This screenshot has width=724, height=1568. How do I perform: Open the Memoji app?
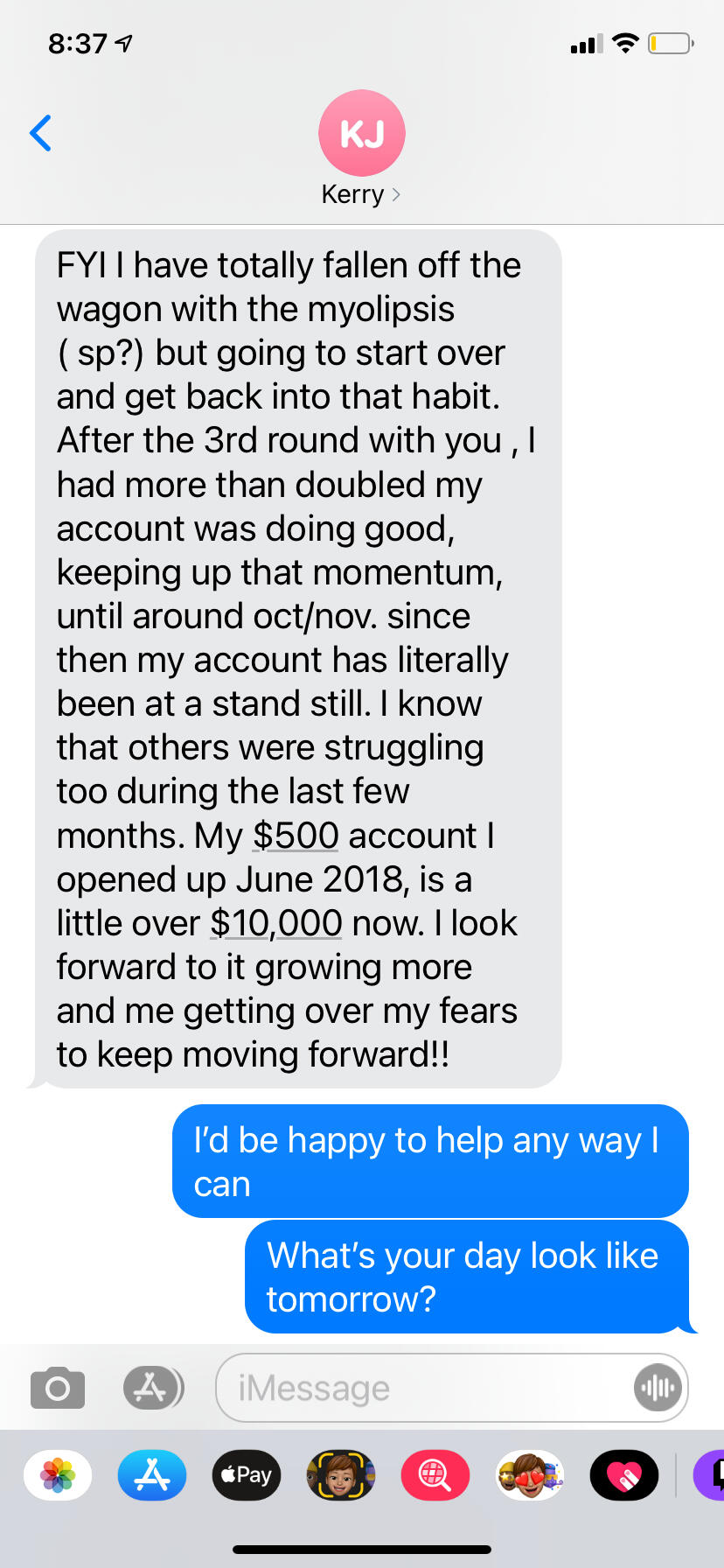point(341,1475)
